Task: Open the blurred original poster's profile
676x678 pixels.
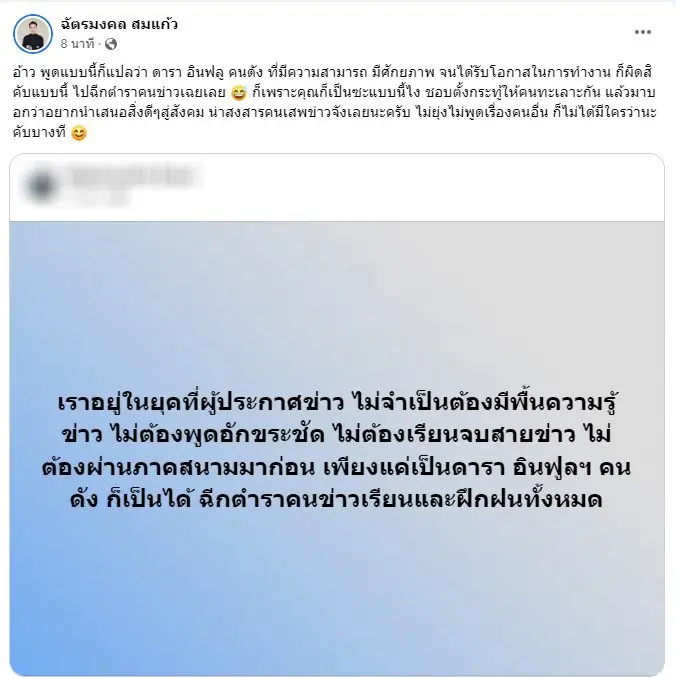Action: [42, 187]
